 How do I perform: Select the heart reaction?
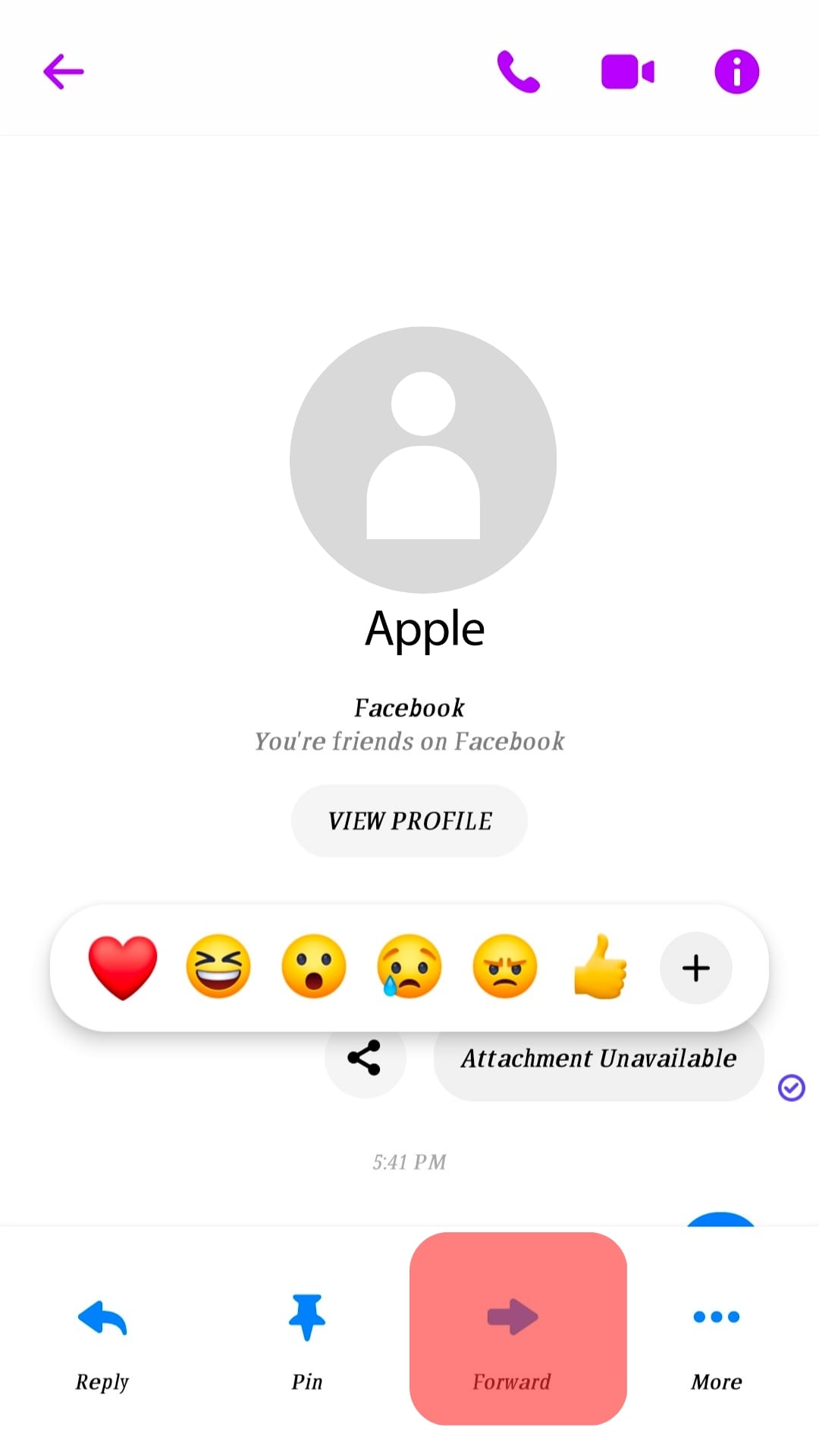coord(122,966)
